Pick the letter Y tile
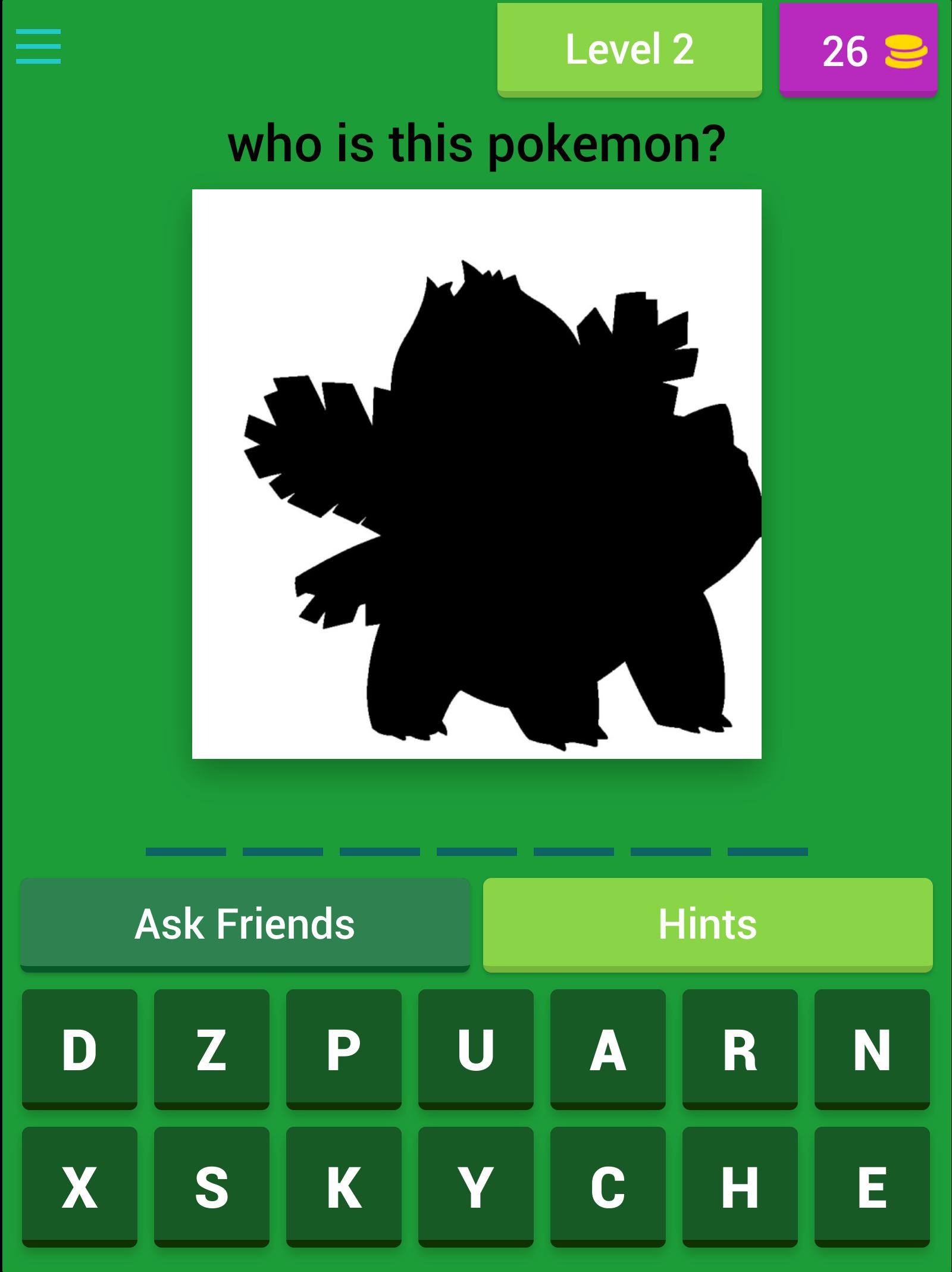 point(476,1186)
